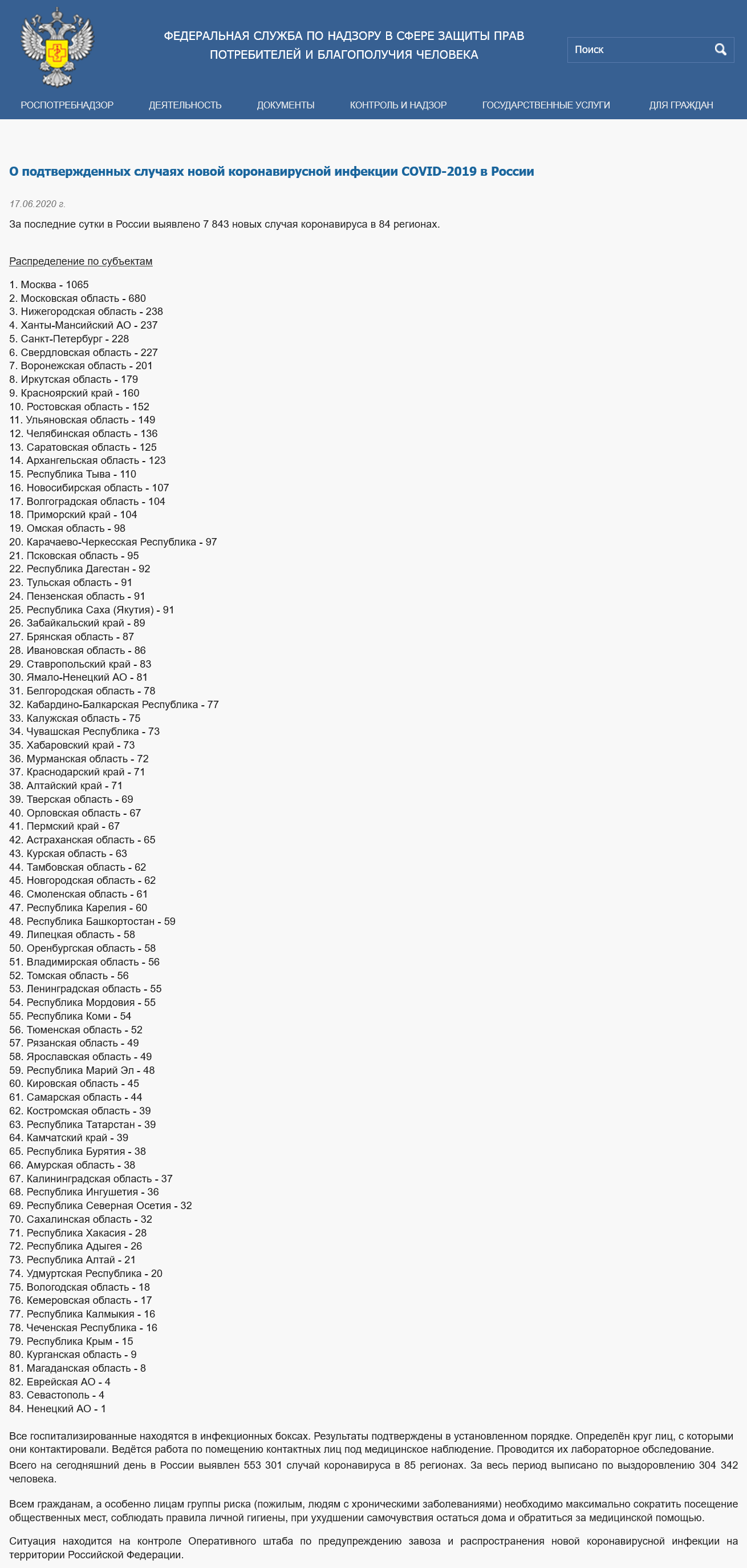Open the РОСПОТРЕБНАДЗОР menu item
The width and height of the screenshot is (747, 1568).
(67, 104)
